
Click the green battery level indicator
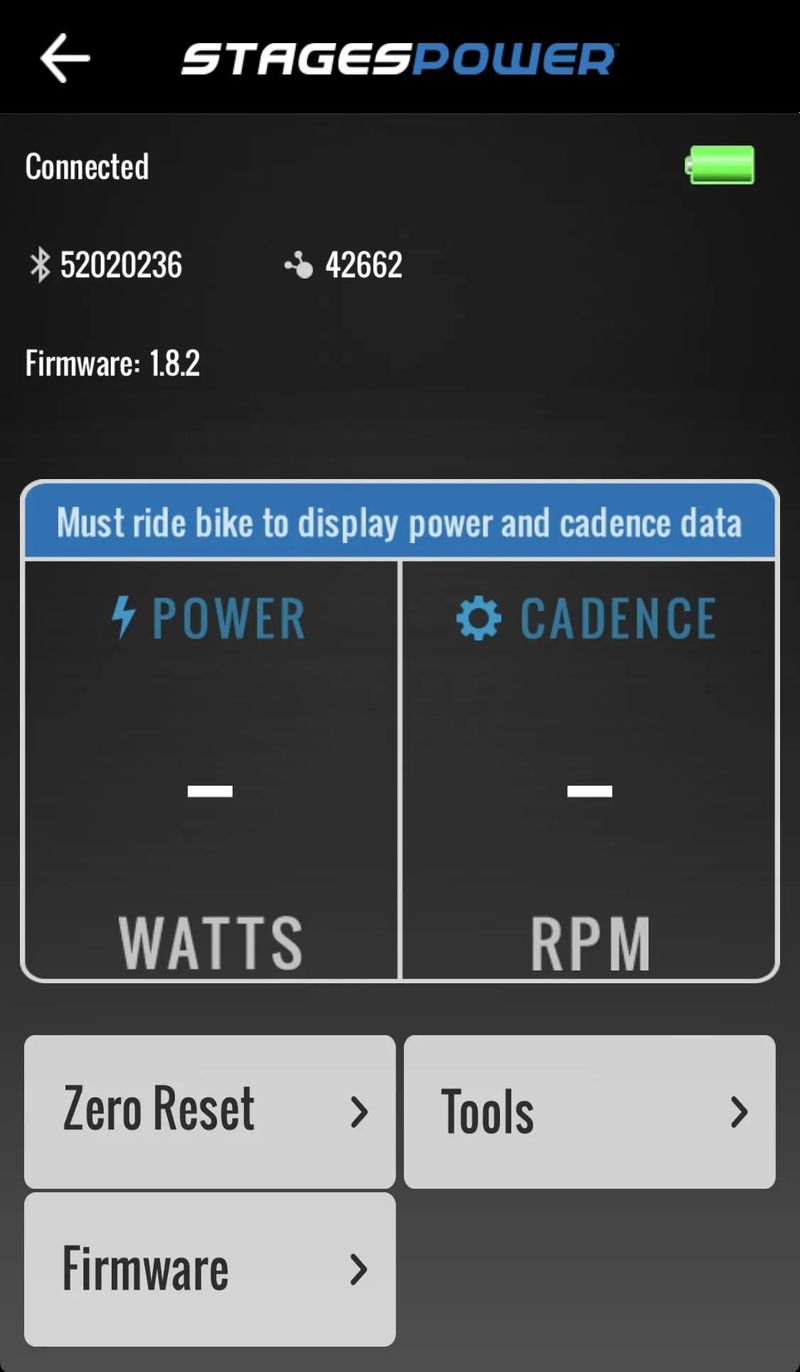pyautogui.click(x=722, y=164)
